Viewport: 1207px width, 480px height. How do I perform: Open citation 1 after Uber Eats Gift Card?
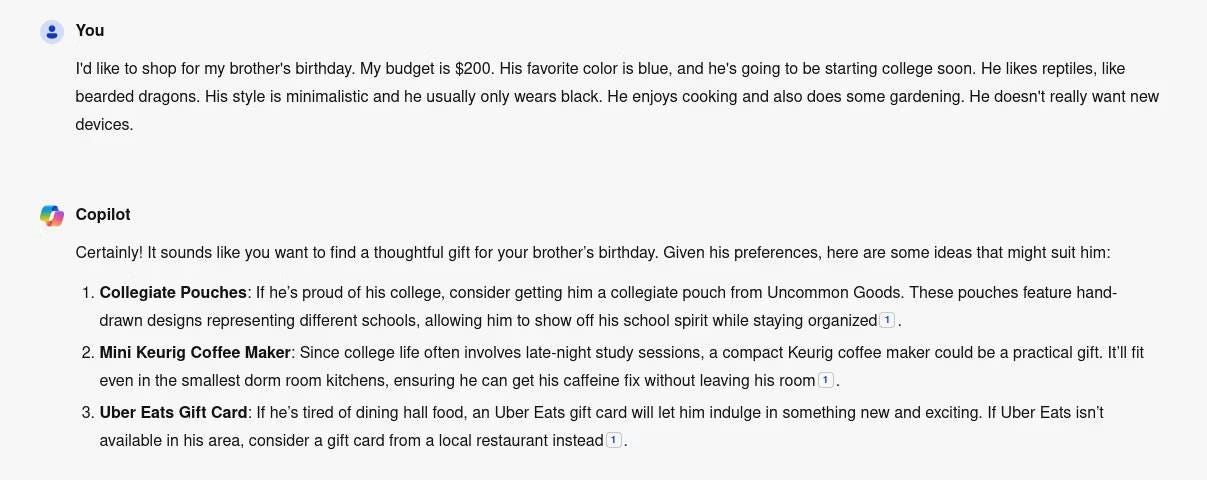(614, 440)
